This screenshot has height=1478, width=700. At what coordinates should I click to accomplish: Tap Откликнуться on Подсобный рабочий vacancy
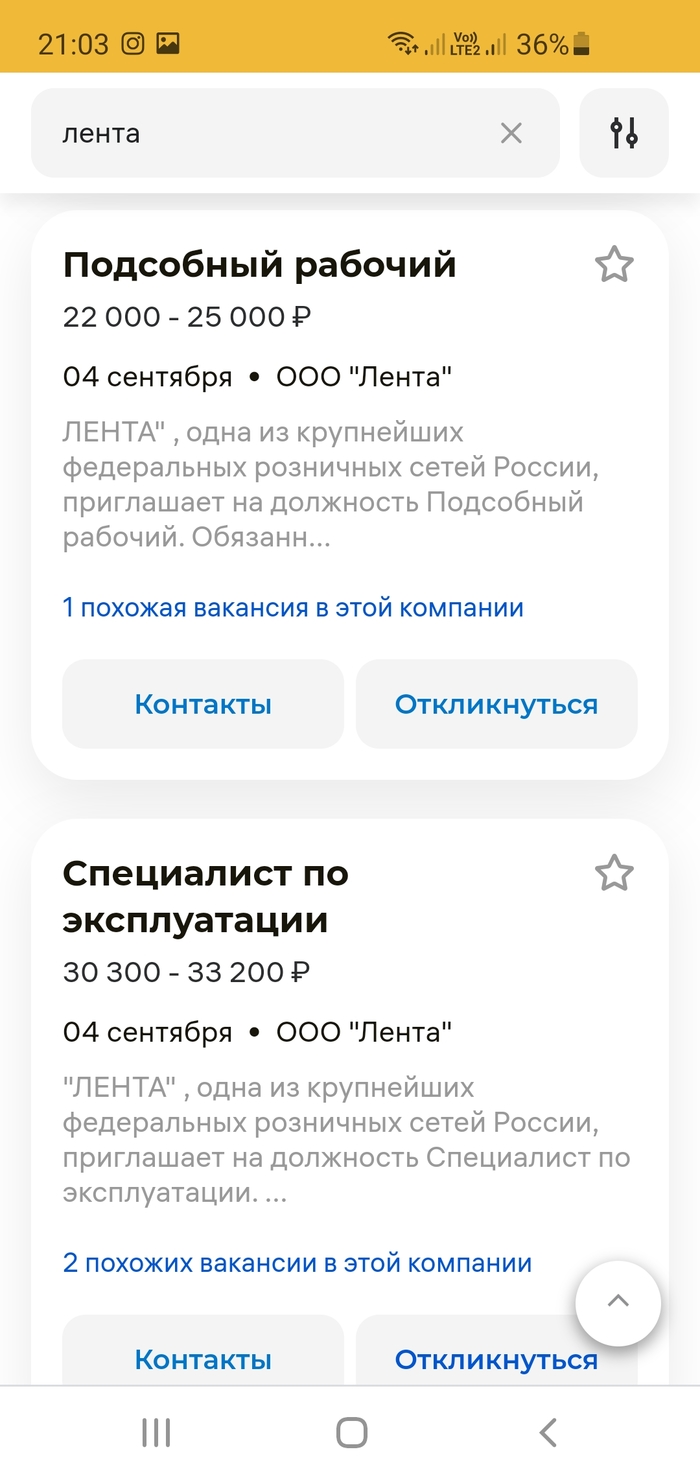click(496, 704)
